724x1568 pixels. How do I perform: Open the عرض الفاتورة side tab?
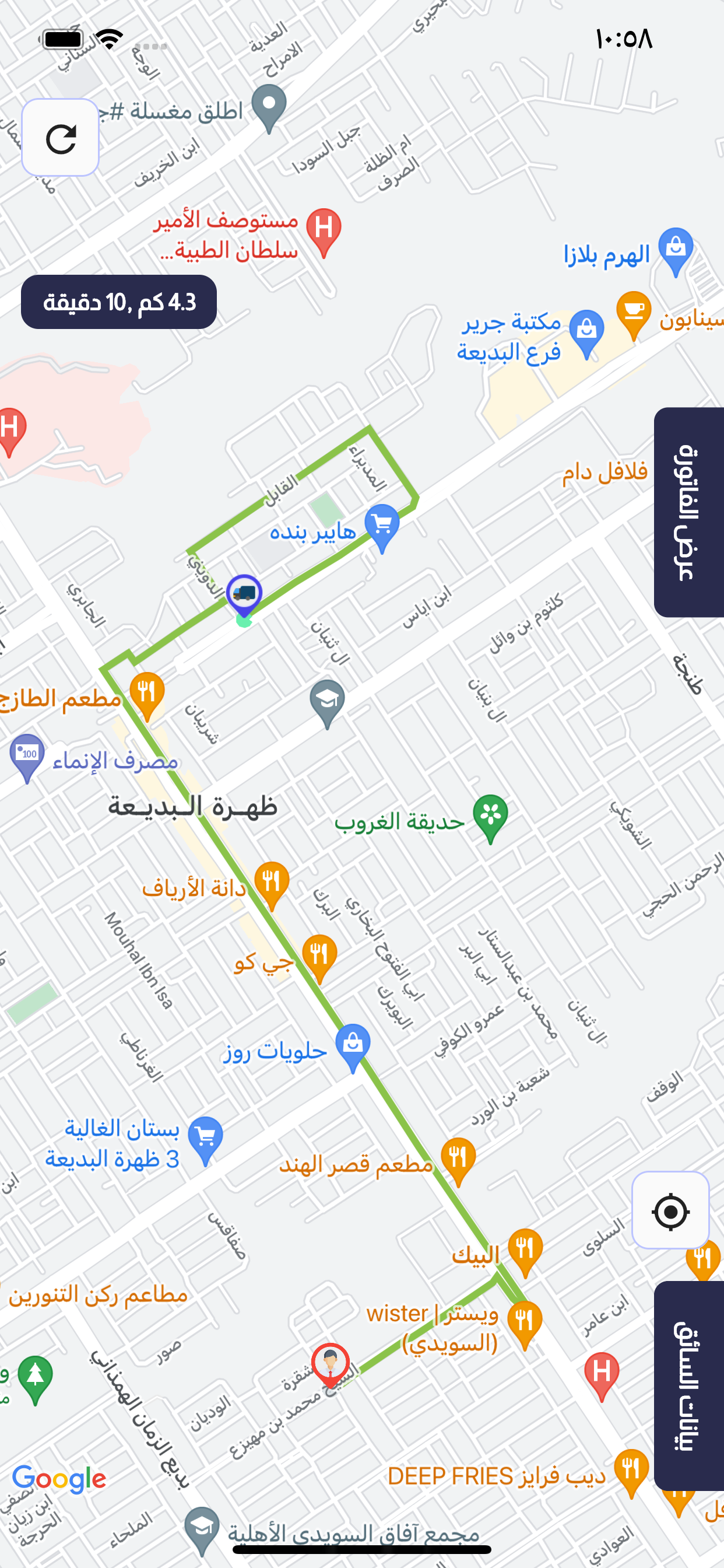(x=688, y=512)
